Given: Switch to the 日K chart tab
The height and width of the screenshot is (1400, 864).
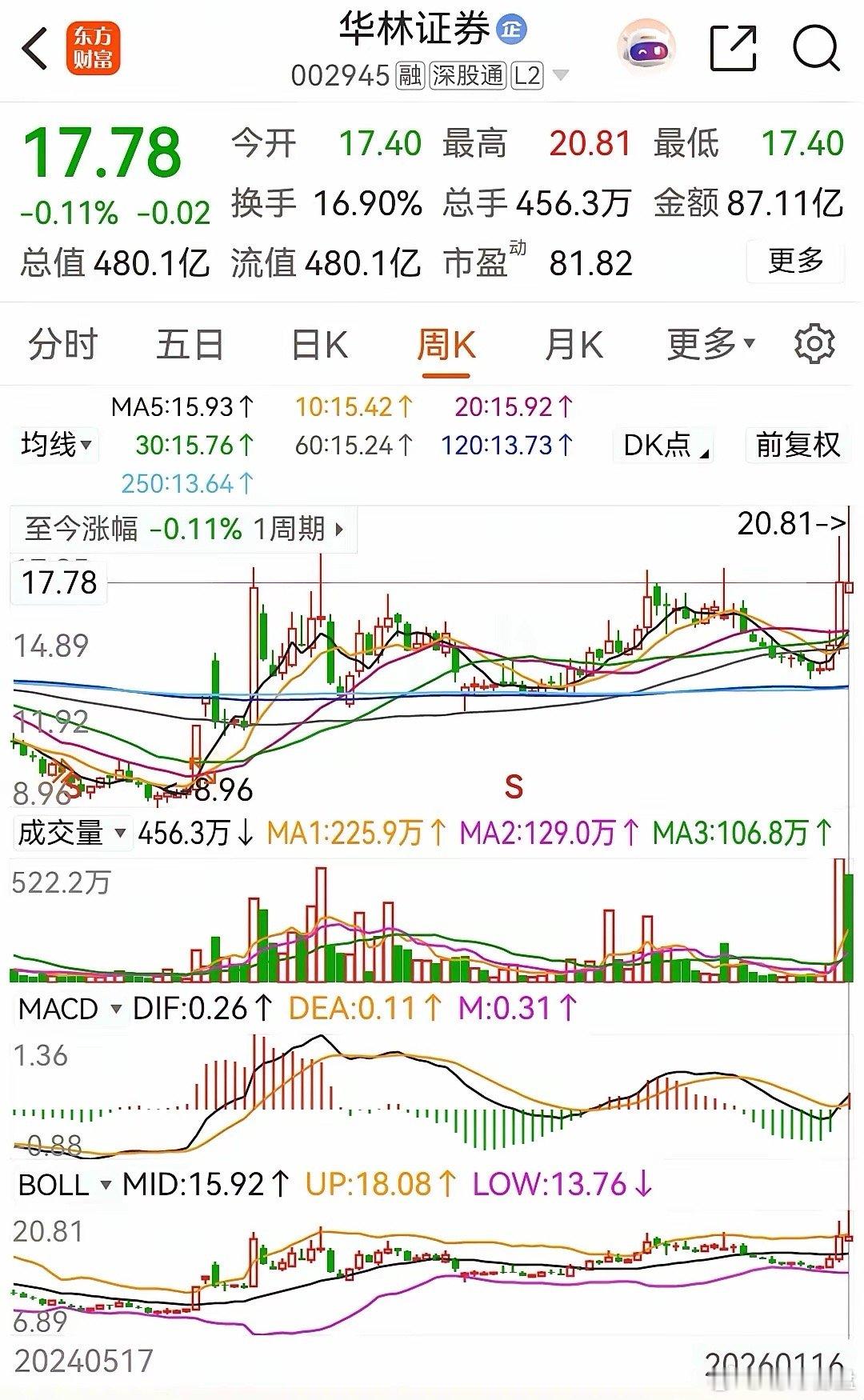Looking at the screenshot, I should [x=319, y=346].
